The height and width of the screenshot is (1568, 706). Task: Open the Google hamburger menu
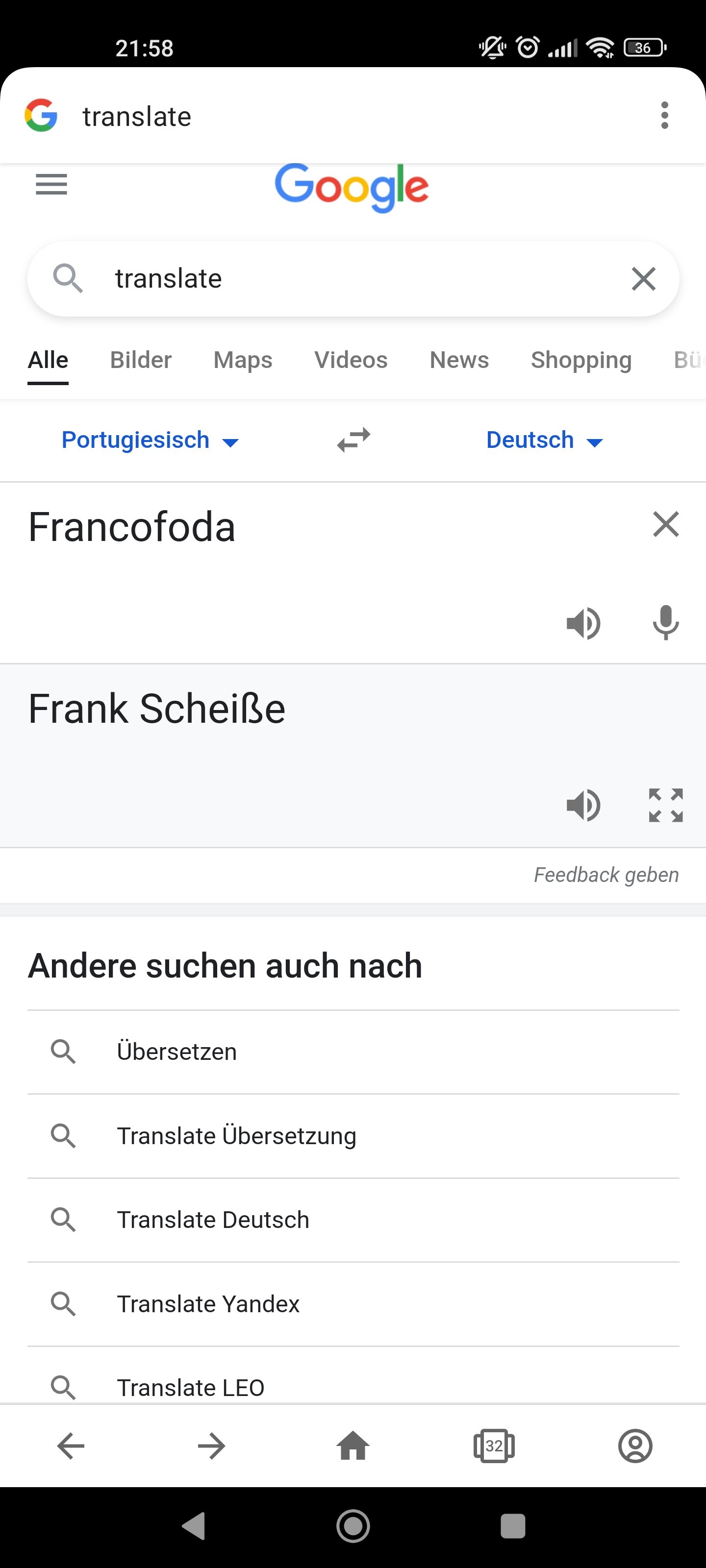(51, 184)
